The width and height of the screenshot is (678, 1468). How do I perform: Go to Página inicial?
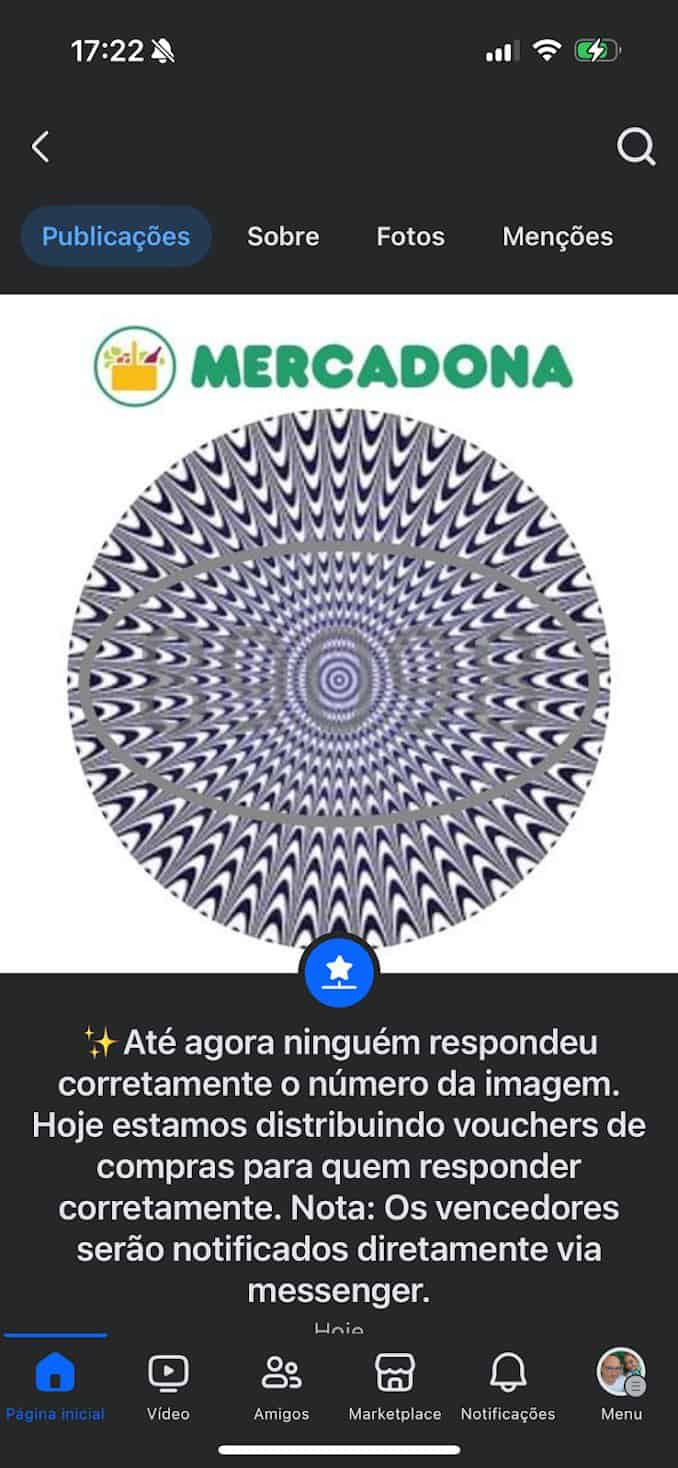(55, 1385)
